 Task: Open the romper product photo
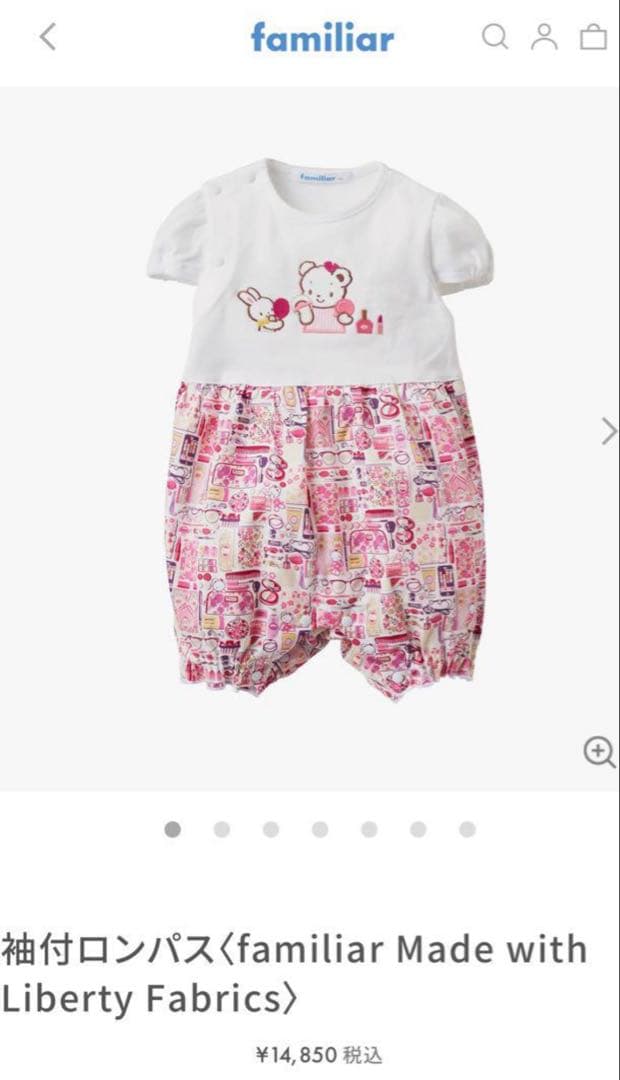tap(320, 430)
